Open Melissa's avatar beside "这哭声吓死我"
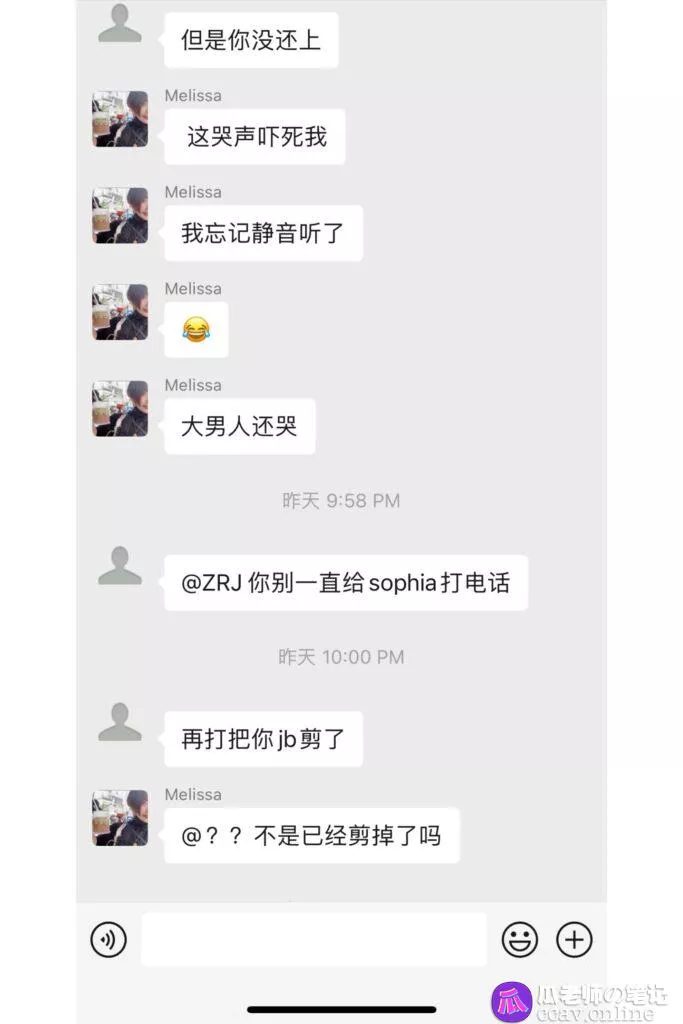The height and width of the screenshot is (1024, 683). 120,120
